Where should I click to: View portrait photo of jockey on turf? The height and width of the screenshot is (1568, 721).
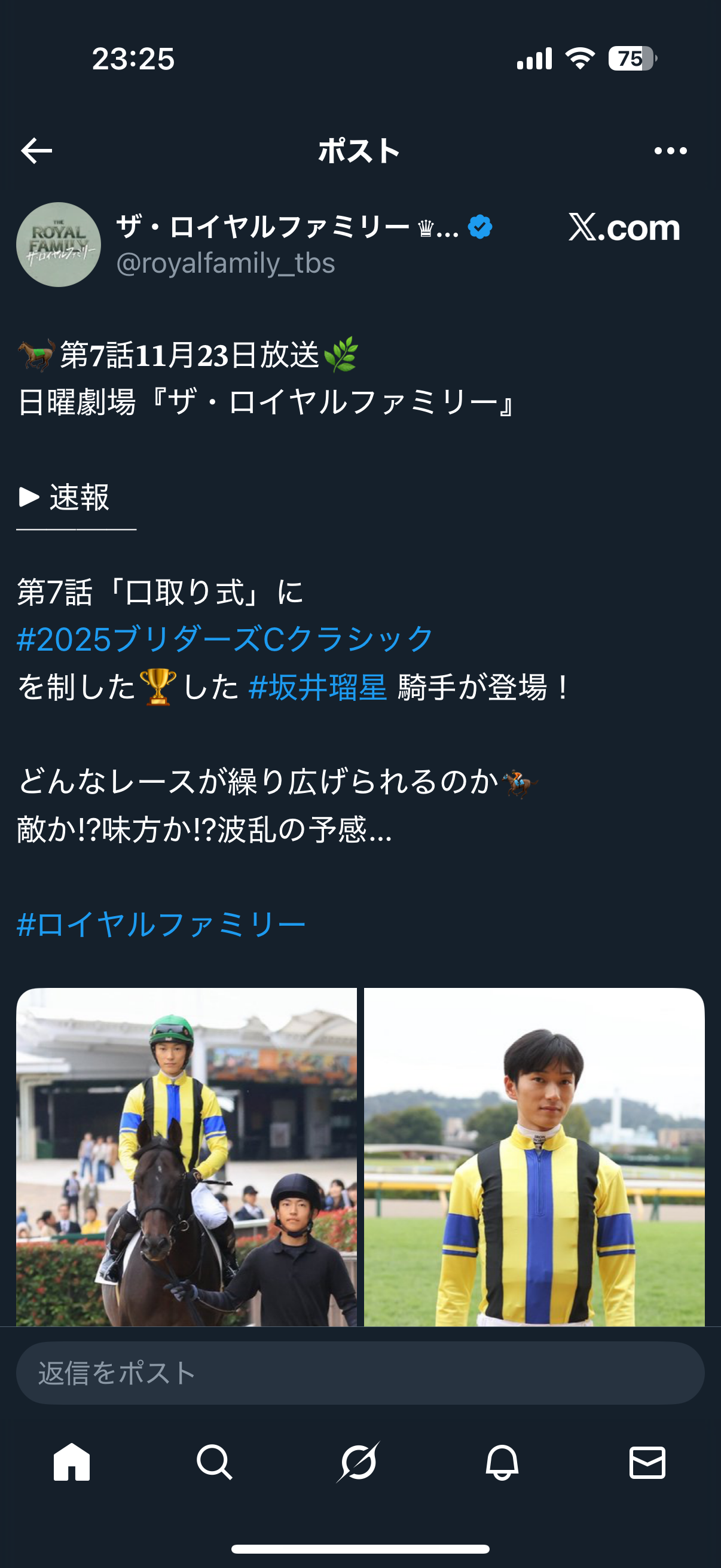[x=534, y=1157]
